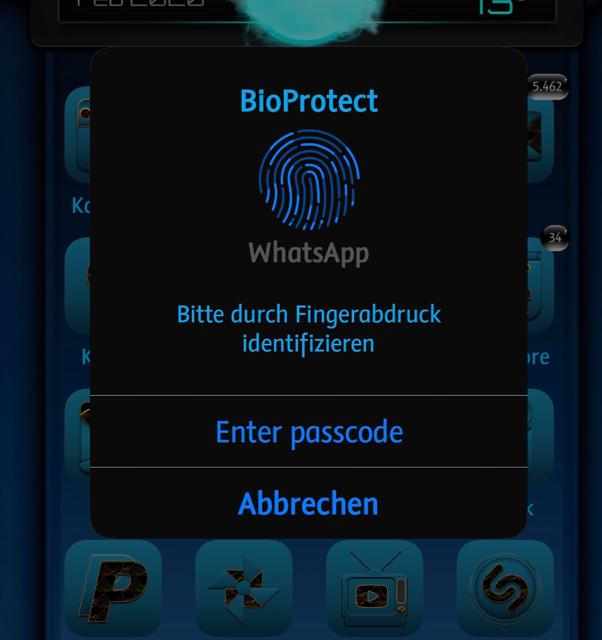Viewport: 602px width, 640px height.
Task: Tap Abbrechen to cancel the dialog
Action: point(309,503)
